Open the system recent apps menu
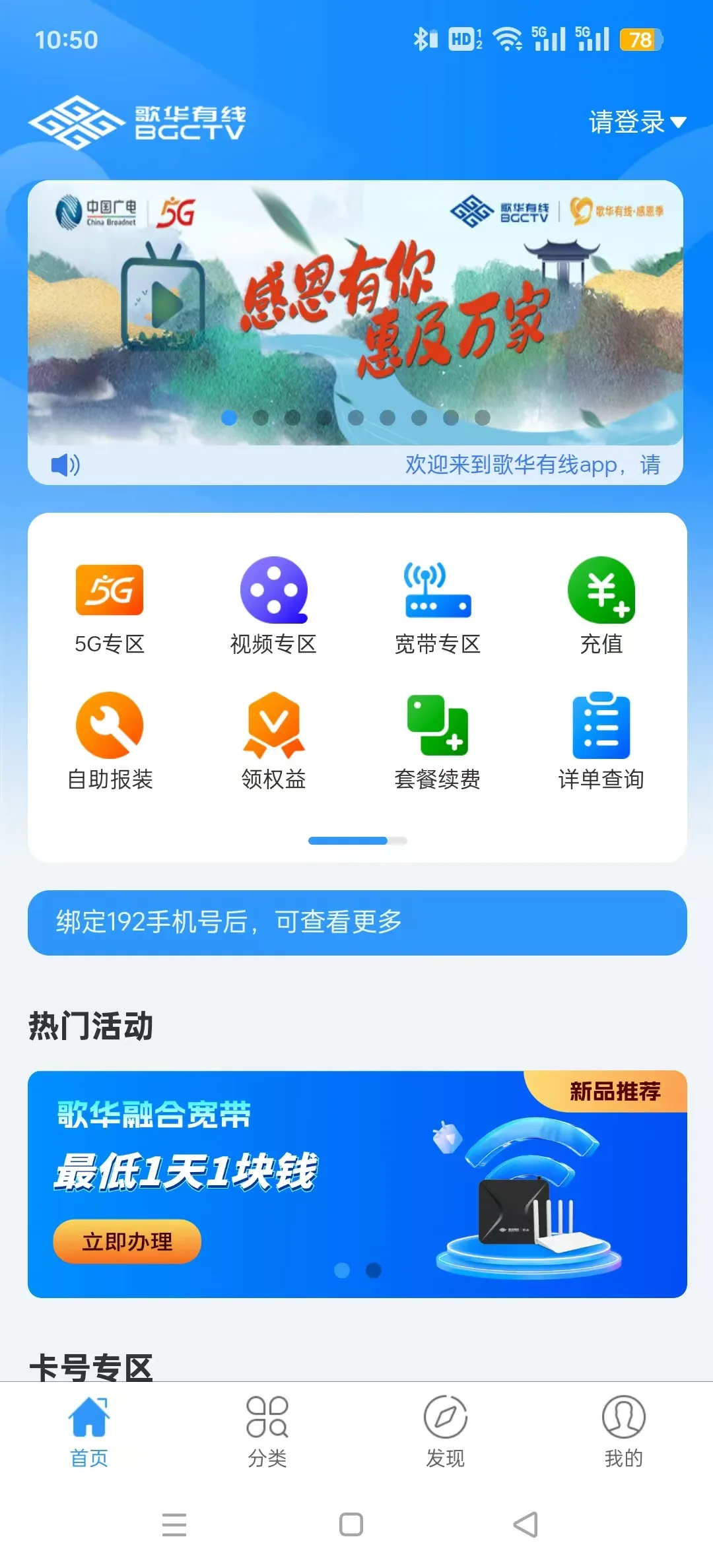The image size is (713, 1568). pos(174,1524)
